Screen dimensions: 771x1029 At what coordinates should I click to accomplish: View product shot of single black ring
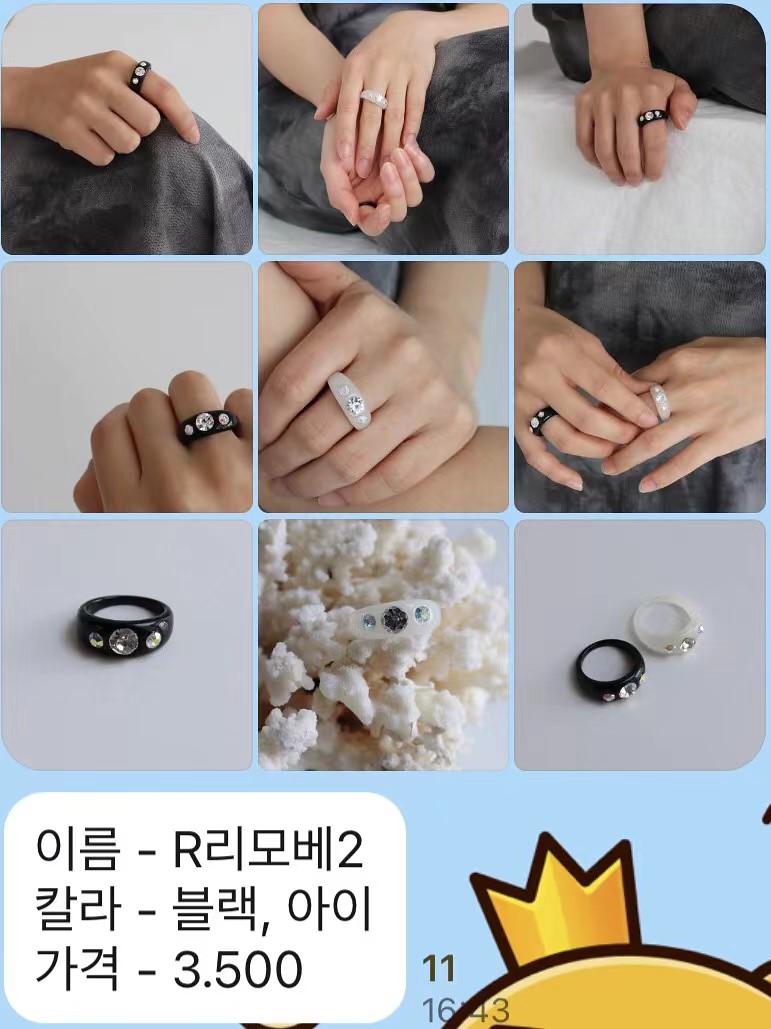pos(127,645)
